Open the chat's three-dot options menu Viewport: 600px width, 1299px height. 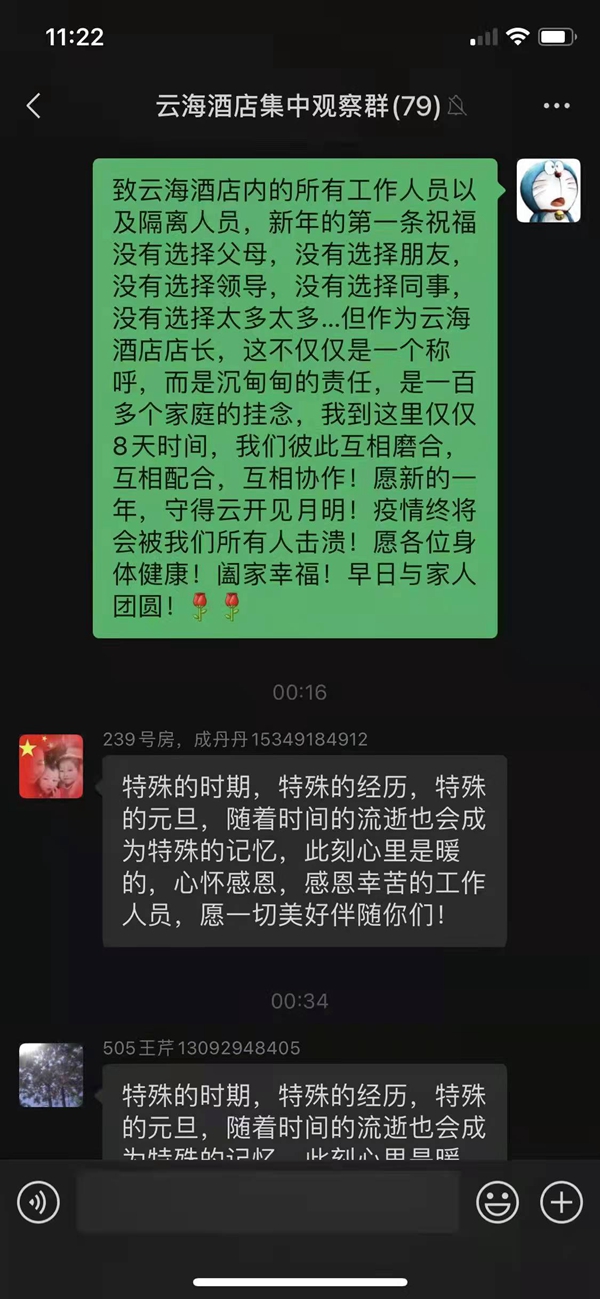556,106
